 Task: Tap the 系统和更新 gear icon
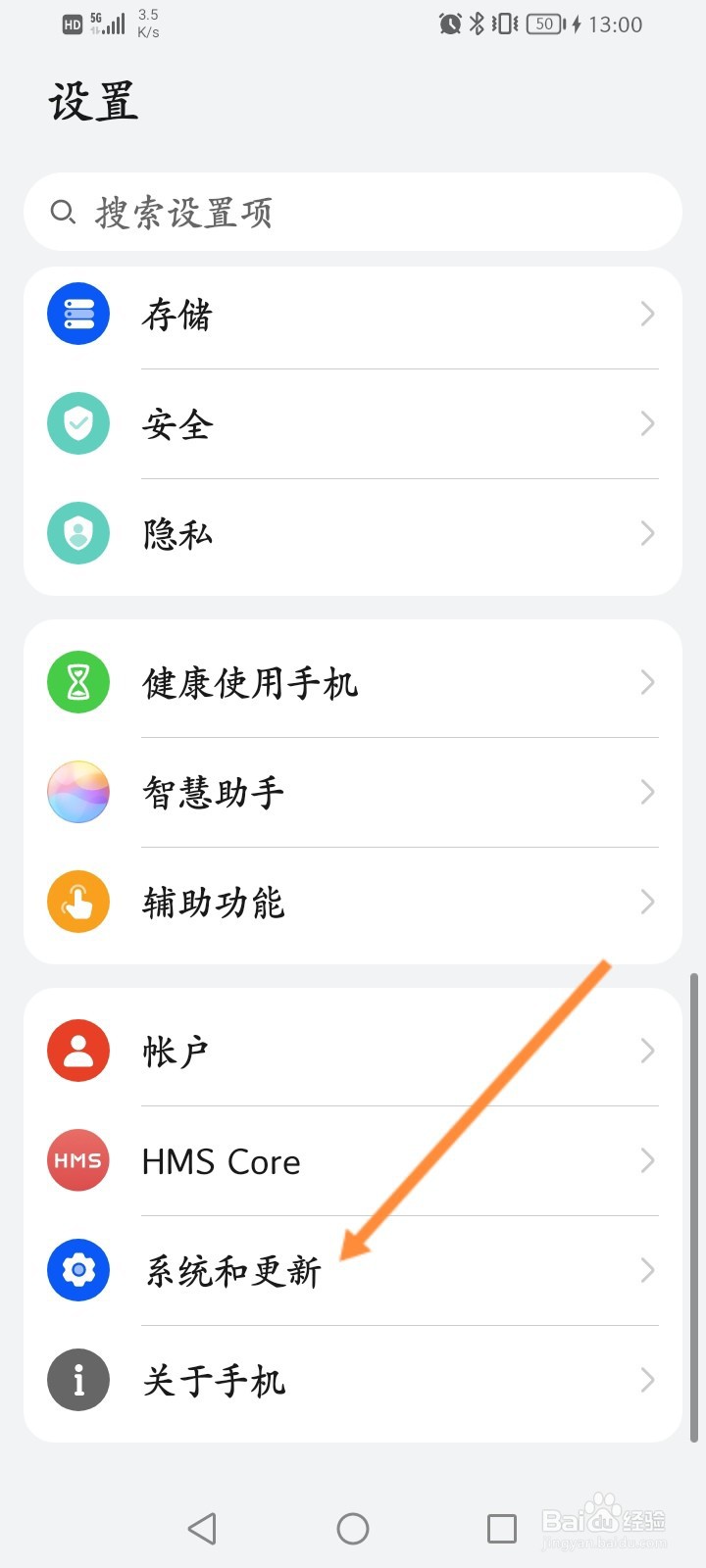tap(77, 1270)
